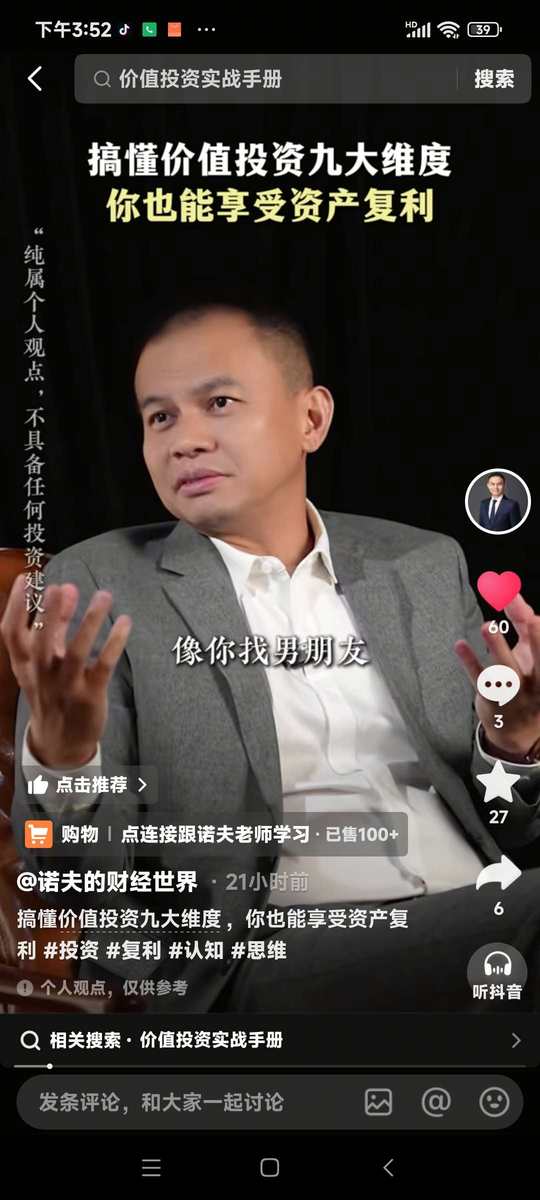Open the emoji picker icon
This screenshot has height=1200, width=540.
click(494, 1102)
